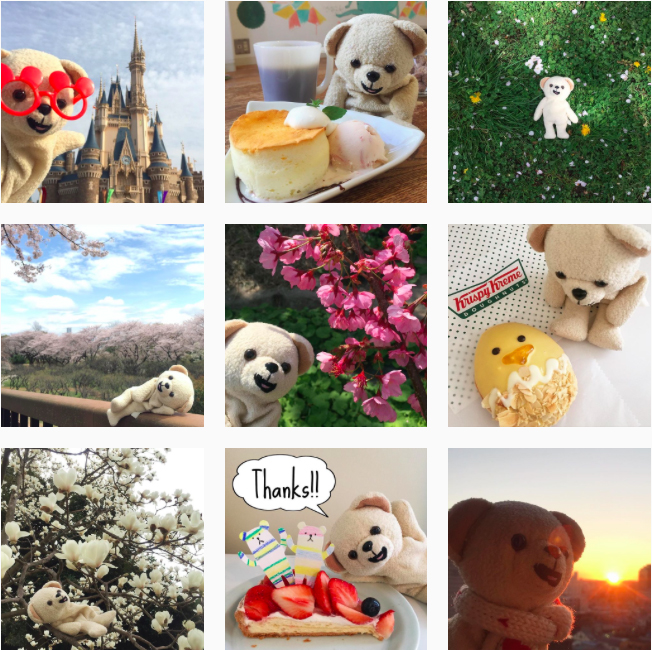
Task: View the bear at sunset photo
Action: [x=549, y=549]
